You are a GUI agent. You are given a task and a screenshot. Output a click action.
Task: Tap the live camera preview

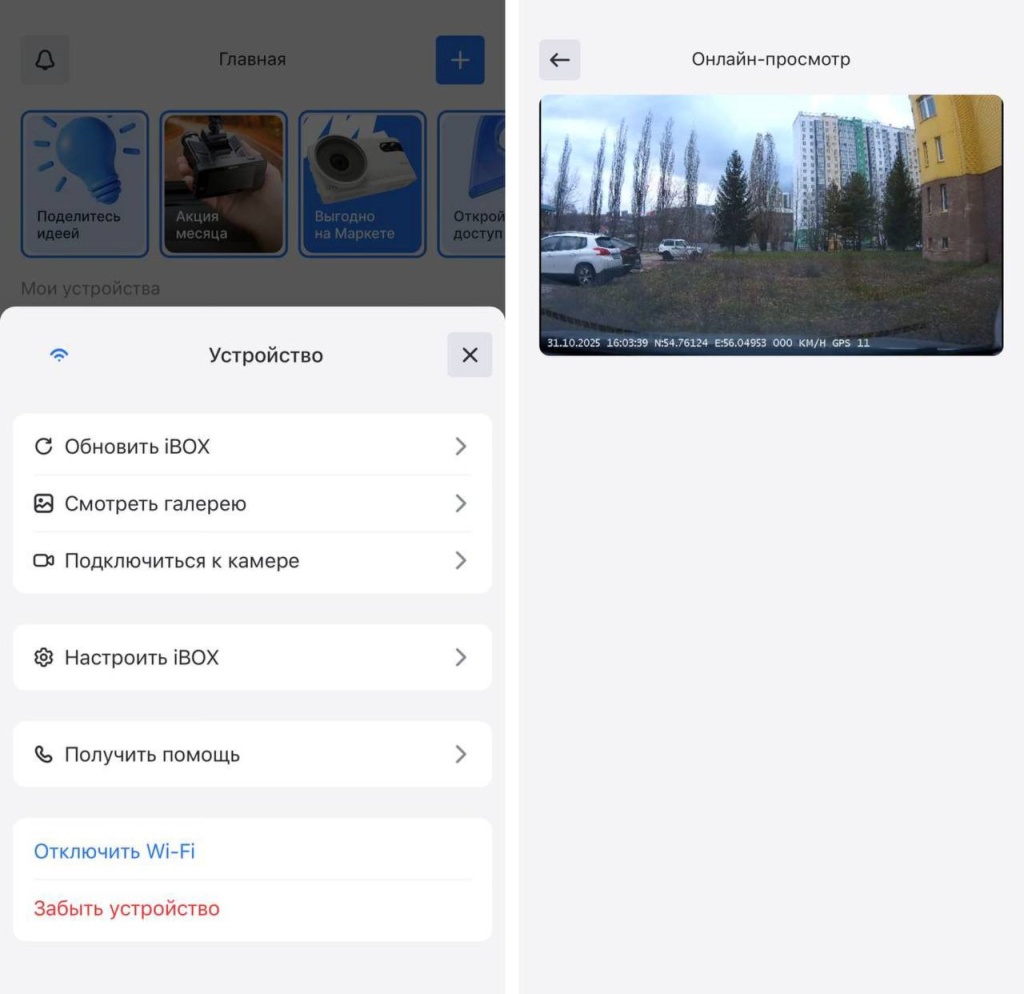point(770,224)
